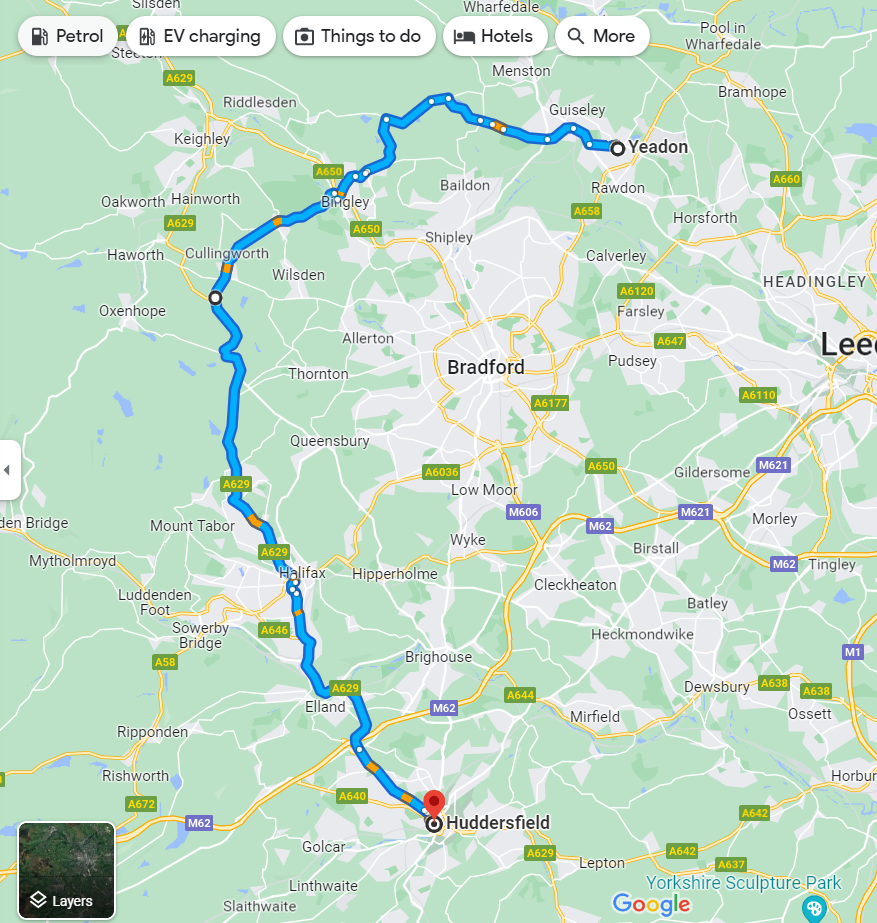Open Yorkshire Sculpture Park place marker

(814, 908)
